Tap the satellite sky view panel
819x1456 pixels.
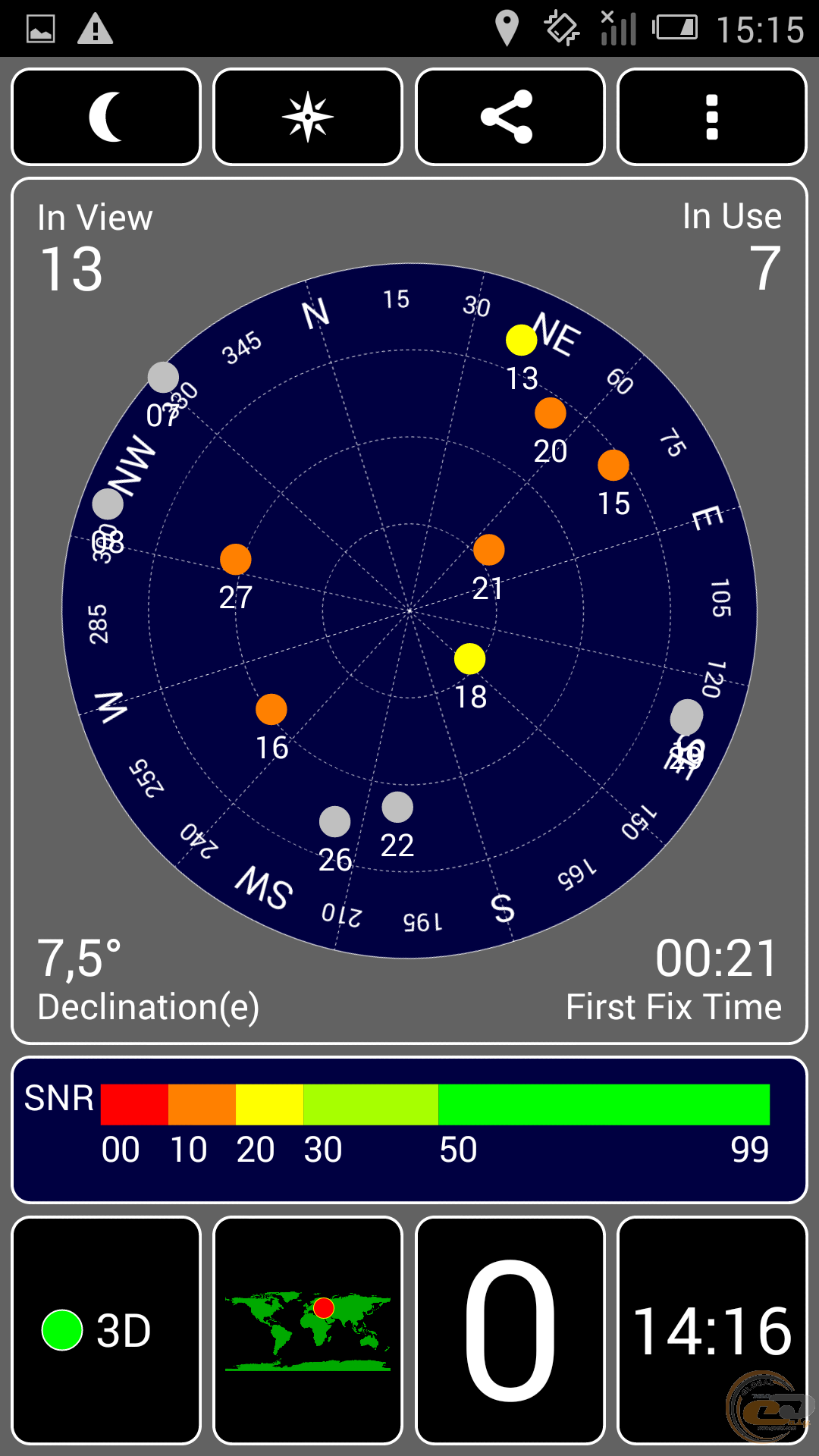click(409, 610)
